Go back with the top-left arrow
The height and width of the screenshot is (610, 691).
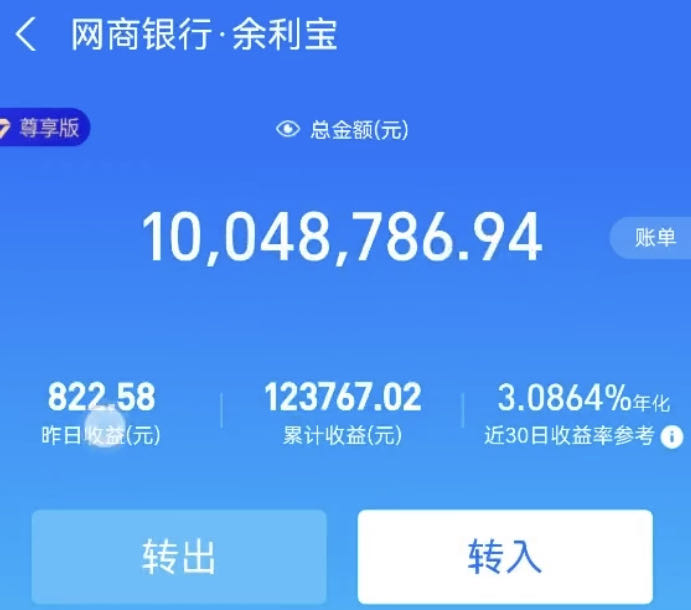26,36
